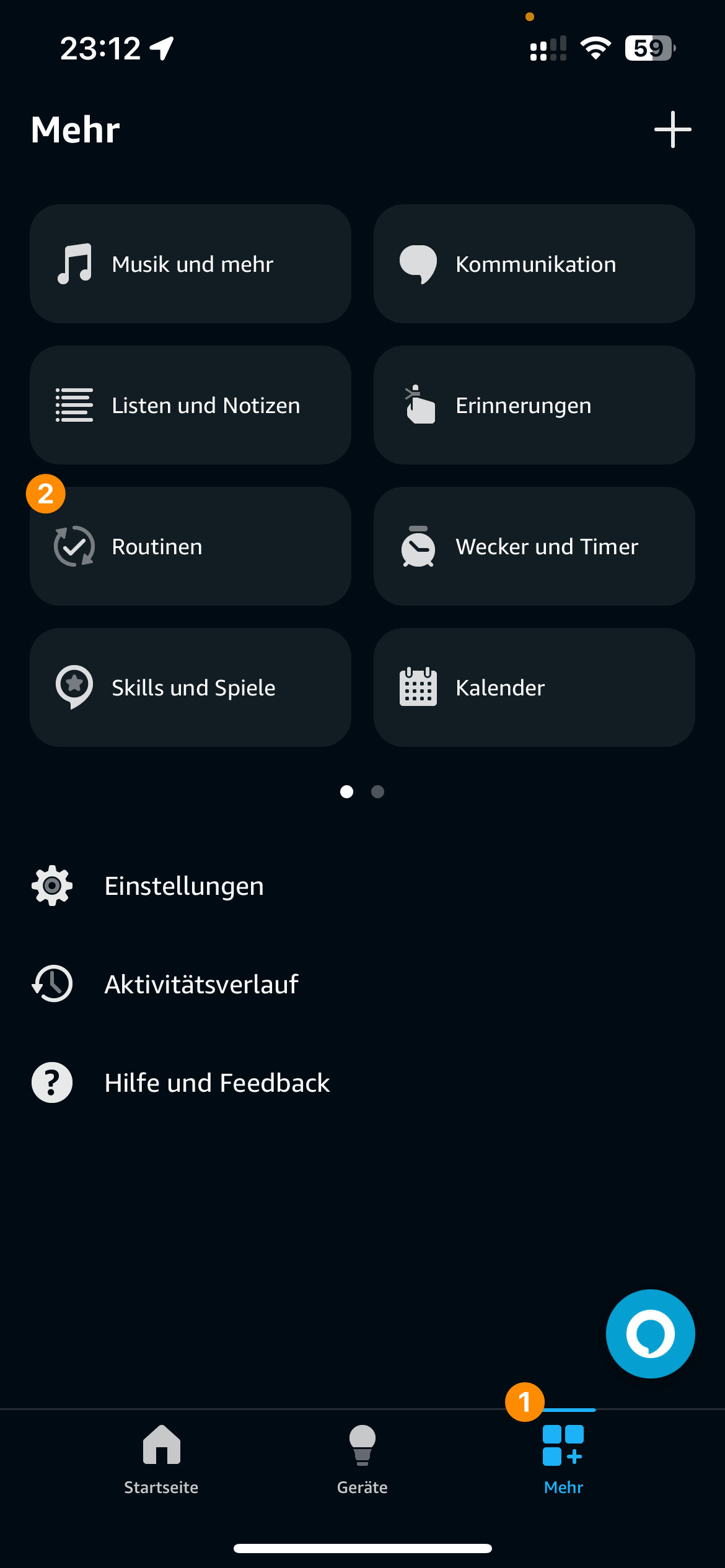Select Wecker und Timer
Viewport: 725px width, 1568px height.
(x=534, y=546)
